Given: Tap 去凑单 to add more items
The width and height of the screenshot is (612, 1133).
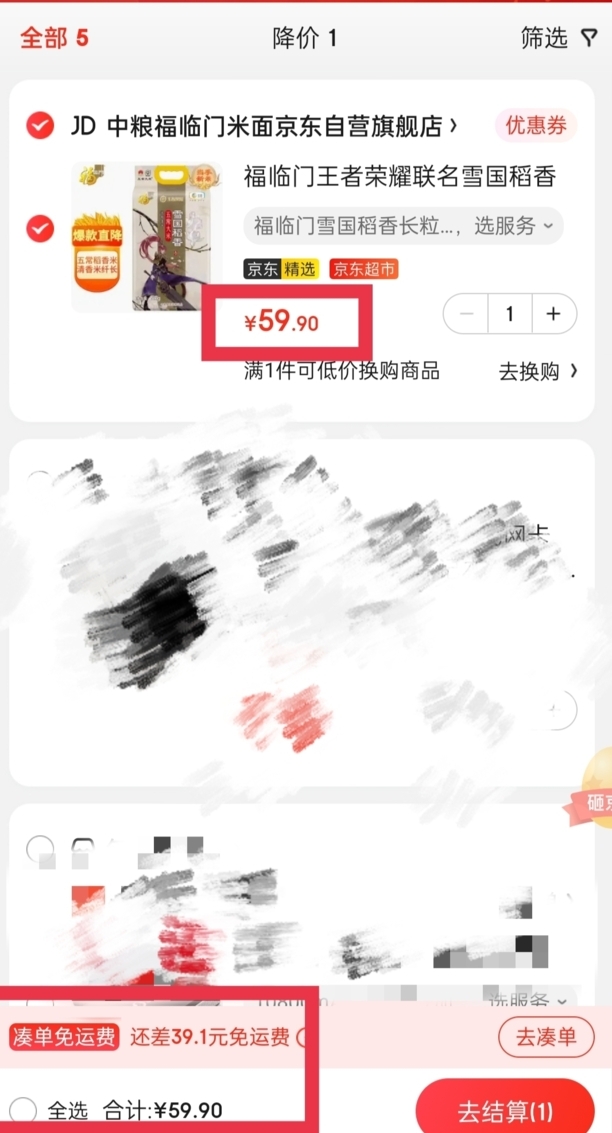Looking at the screenshot, I should (x=546, y=1037).
